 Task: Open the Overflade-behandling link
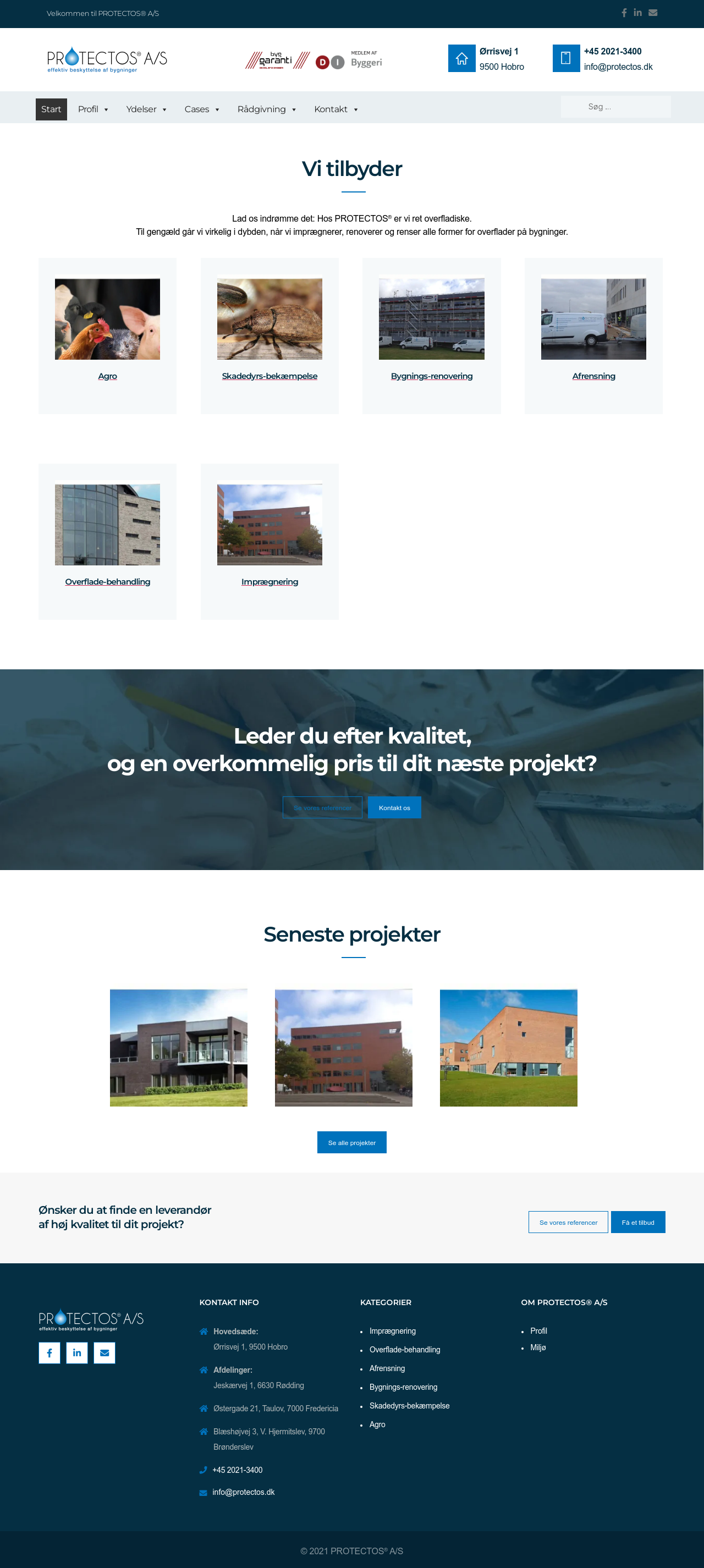pyautogui.click(x=108, y=582)
